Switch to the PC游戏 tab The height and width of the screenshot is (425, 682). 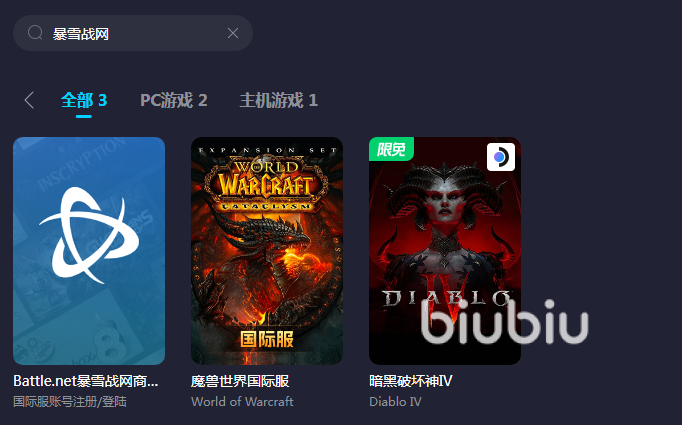tap(173, 100)
